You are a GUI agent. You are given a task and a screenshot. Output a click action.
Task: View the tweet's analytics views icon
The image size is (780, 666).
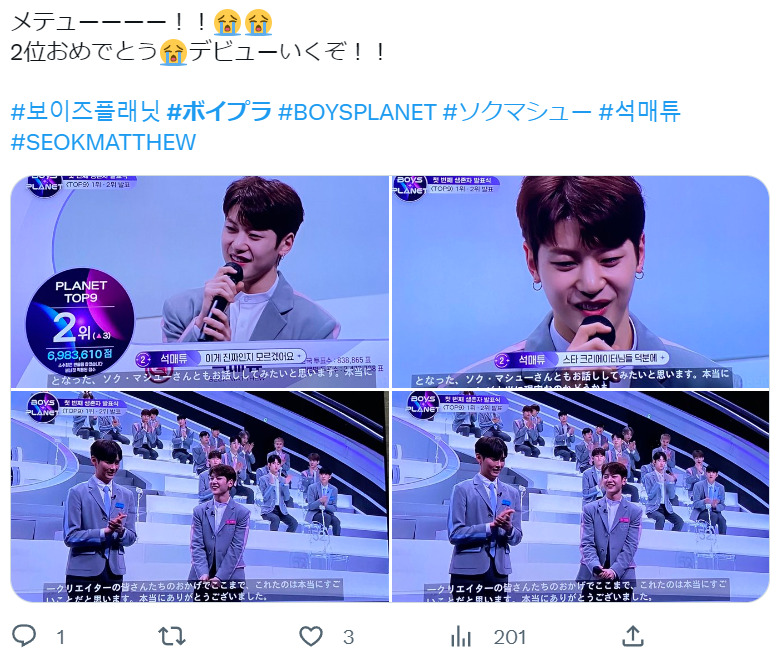click(461, 637)
